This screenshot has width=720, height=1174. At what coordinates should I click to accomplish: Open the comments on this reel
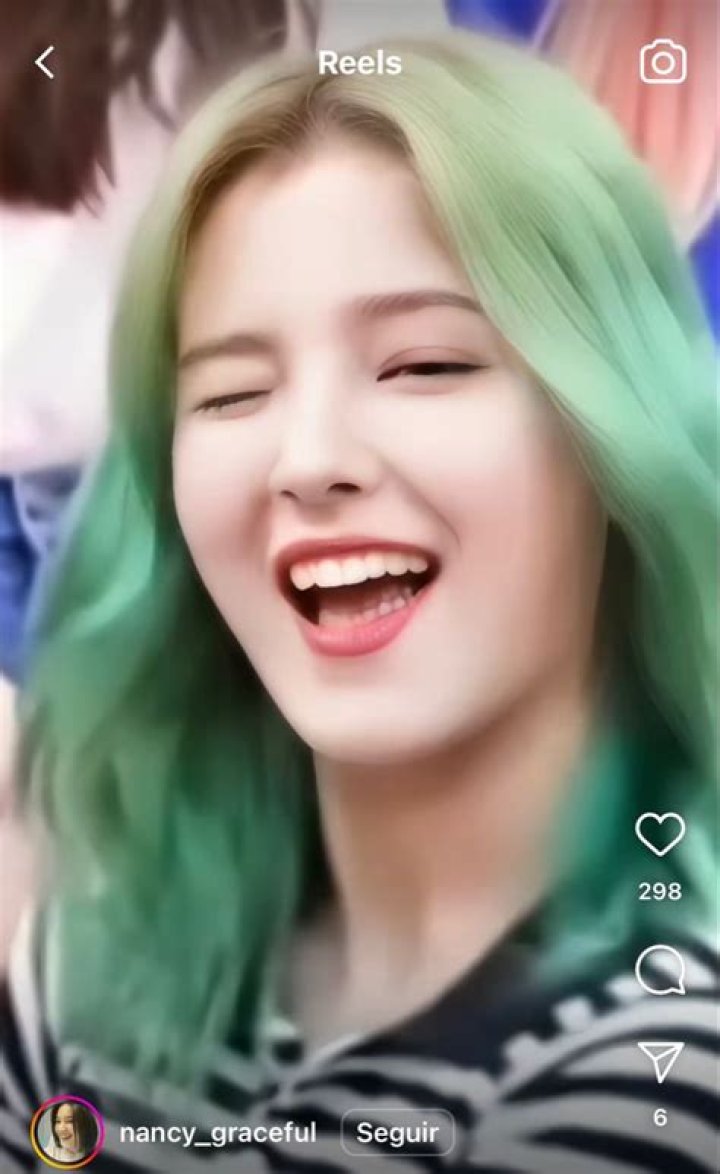[660, 969]
